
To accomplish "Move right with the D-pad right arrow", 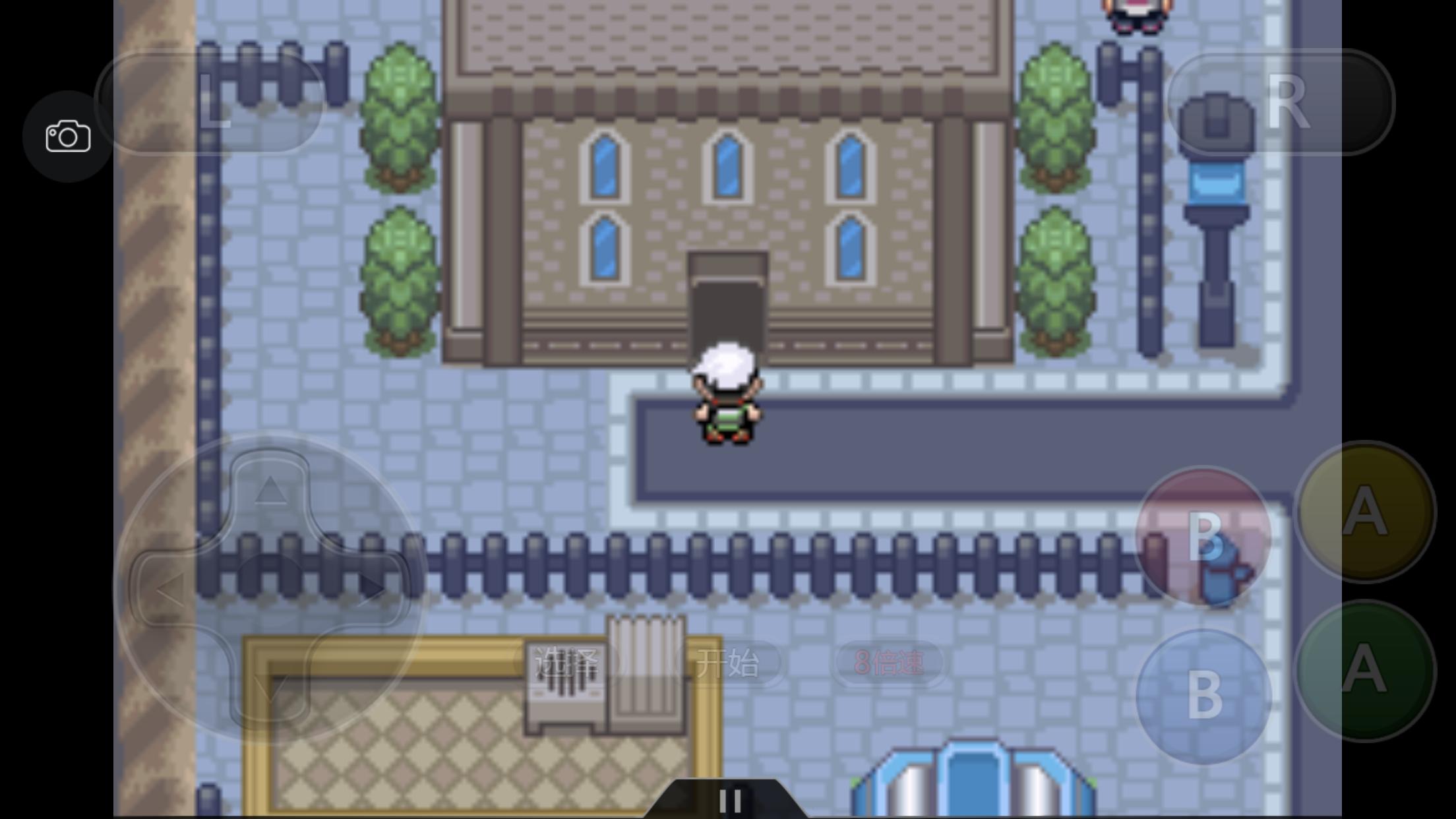I will (x=373, y=589).
